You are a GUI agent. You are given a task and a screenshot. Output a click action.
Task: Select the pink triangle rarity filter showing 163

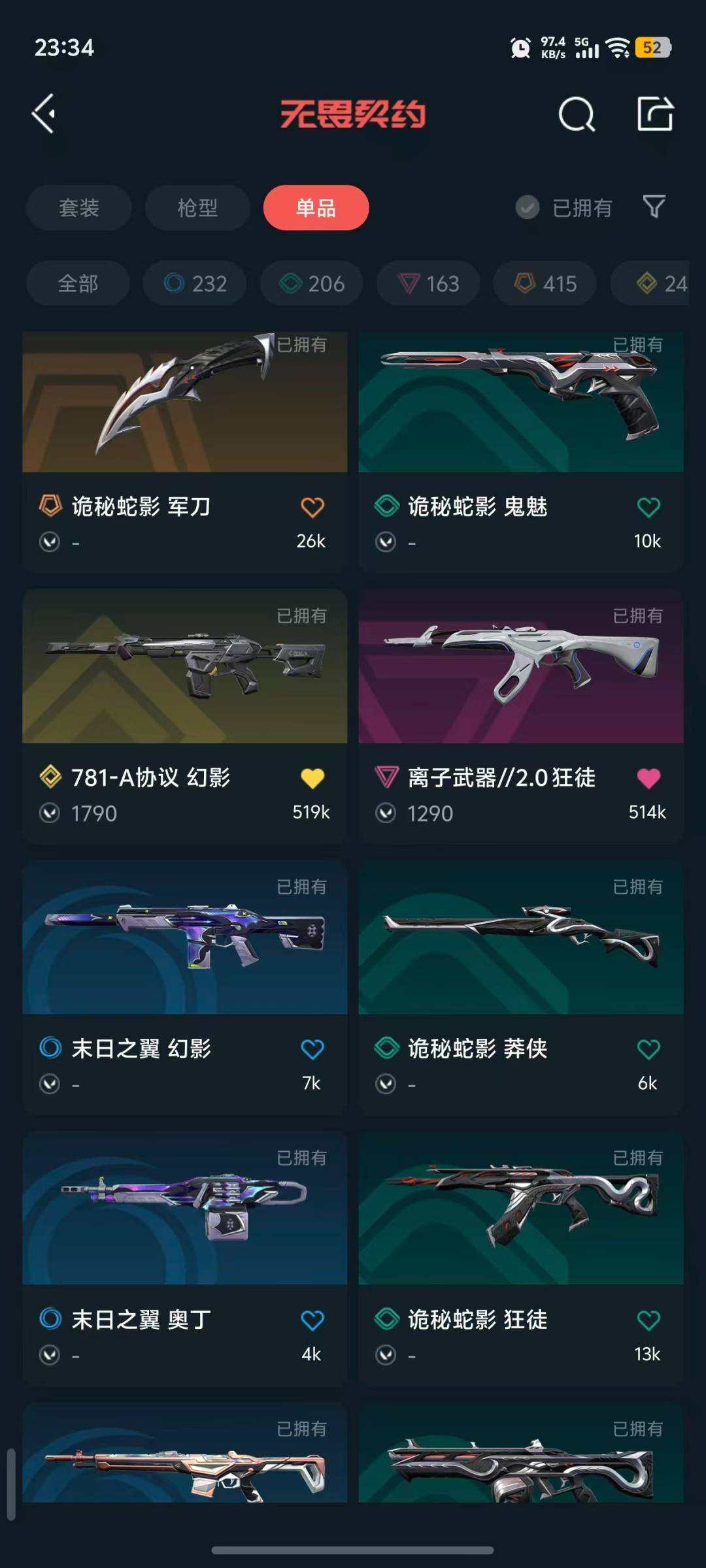(x=428, y=284)
